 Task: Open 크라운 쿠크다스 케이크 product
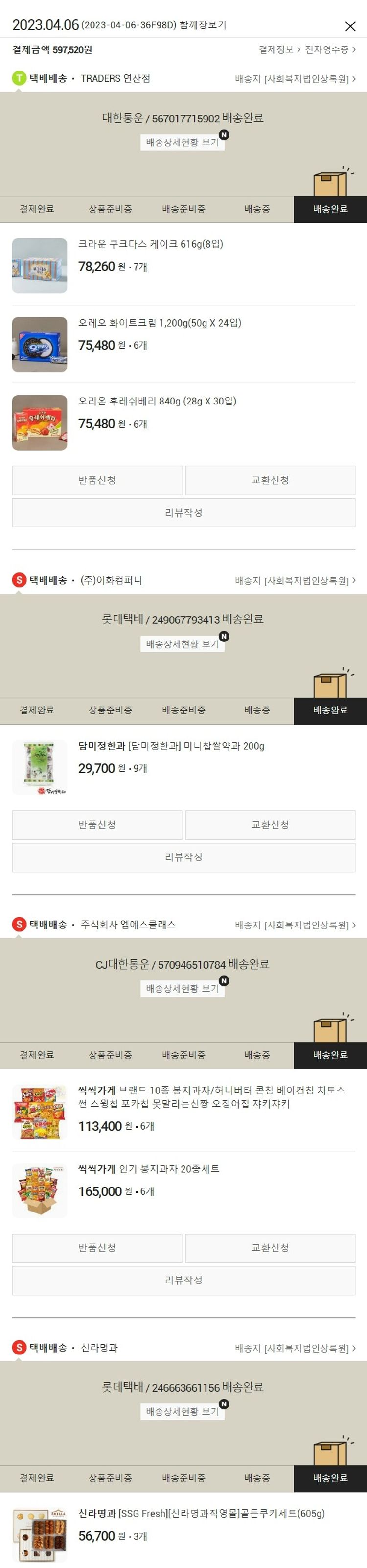point(150,244)
